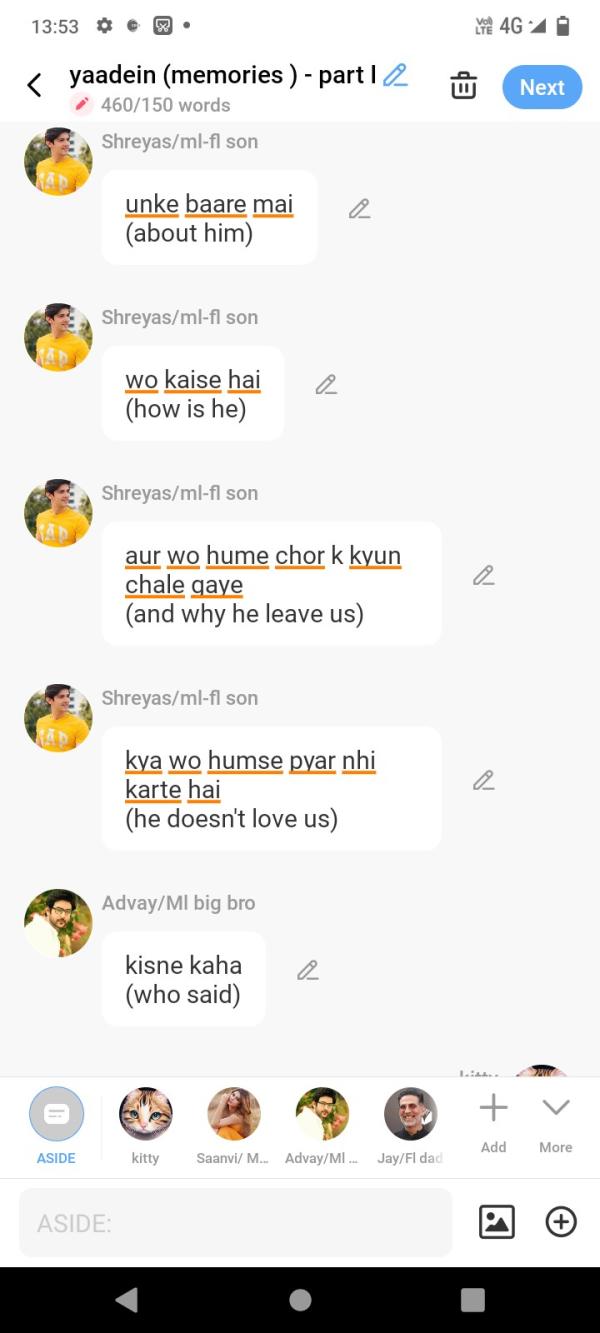The height and width of the screenshot is (1333, 600).
Task: Tap the system home button
Action: [300, 1299]
